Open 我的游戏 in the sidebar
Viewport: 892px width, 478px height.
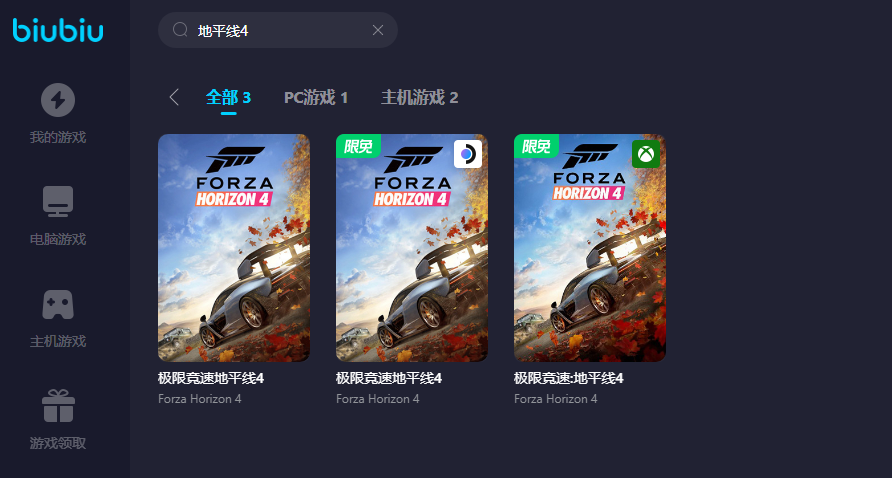(58, 114)
